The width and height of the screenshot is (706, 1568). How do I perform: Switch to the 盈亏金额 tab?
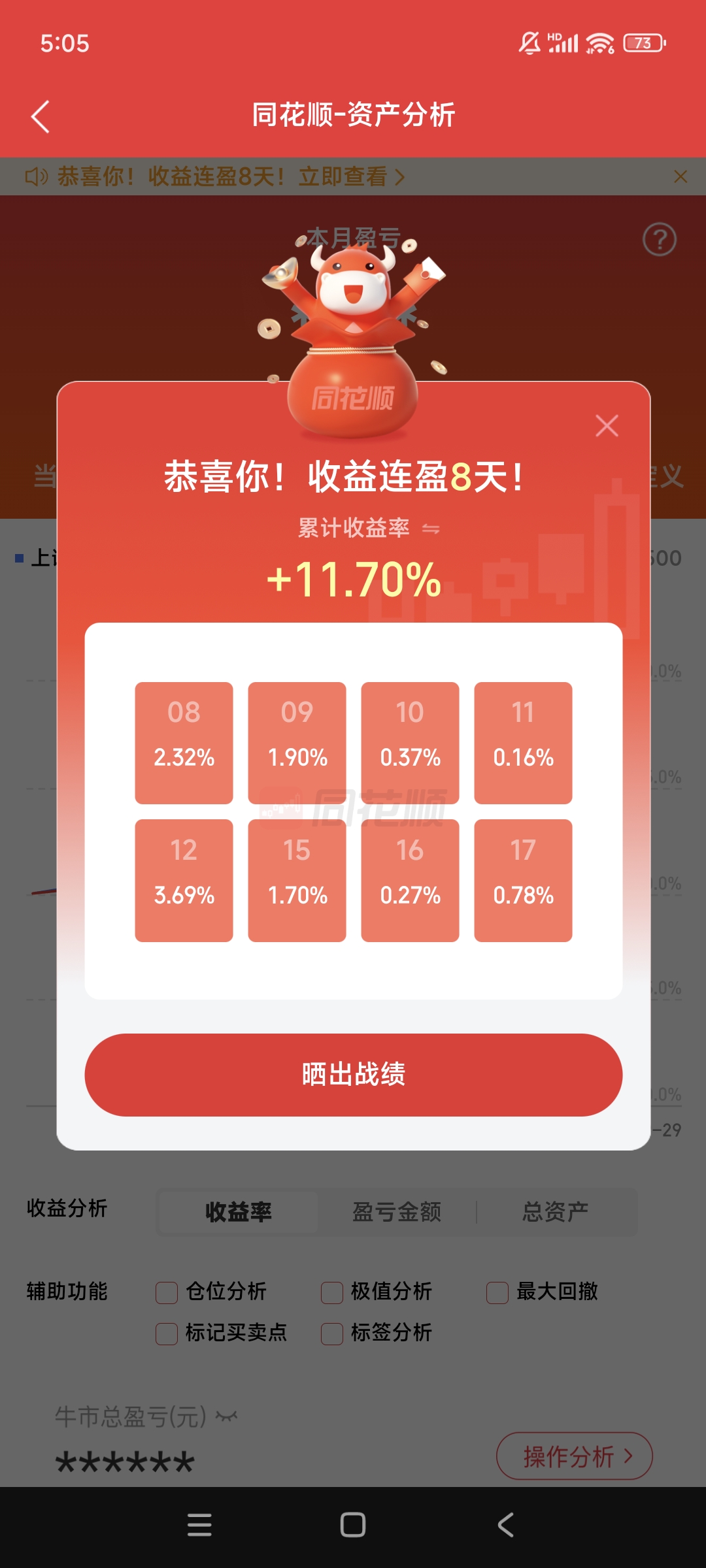(x=395, y=1210)
